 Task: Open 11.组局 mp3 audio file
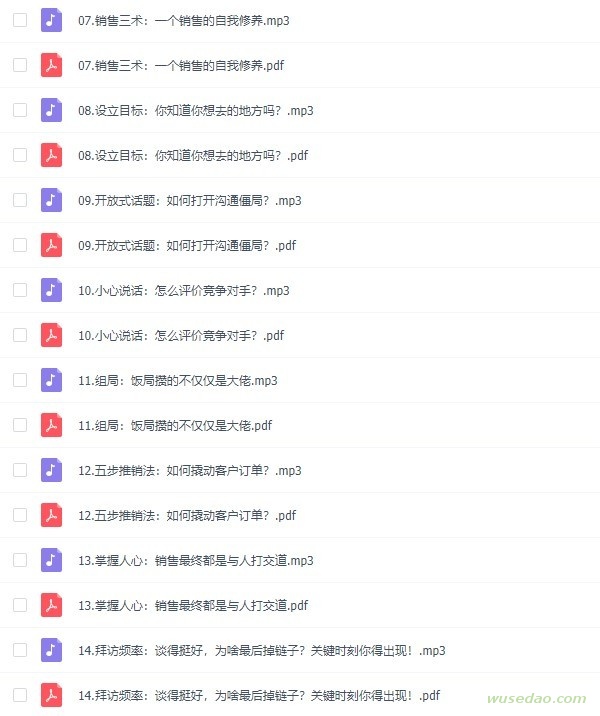[x=177, y=380]
